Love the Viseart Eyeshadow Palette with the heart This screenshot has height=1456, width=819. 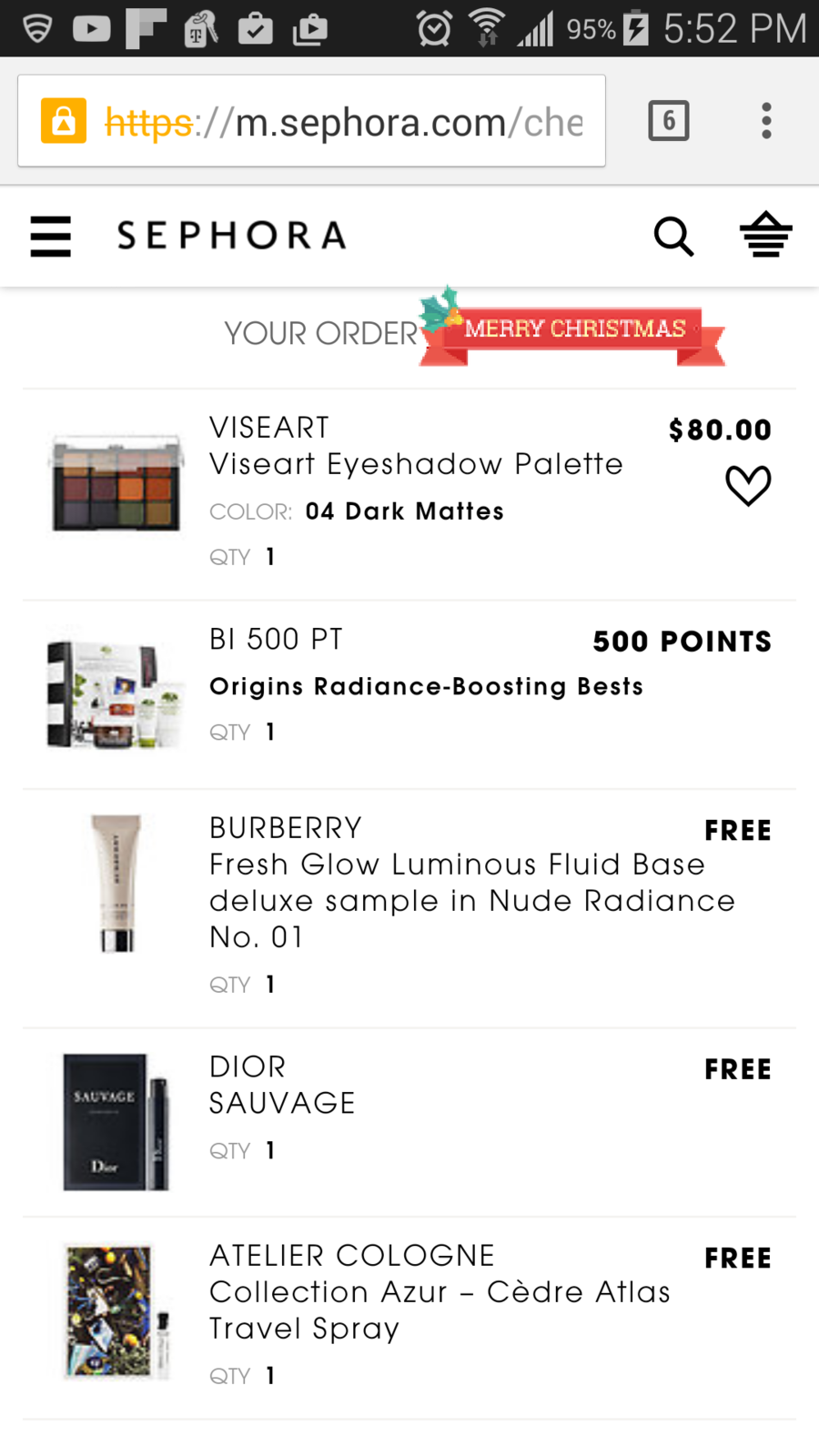pyautogui.click(x=748, y=485)
